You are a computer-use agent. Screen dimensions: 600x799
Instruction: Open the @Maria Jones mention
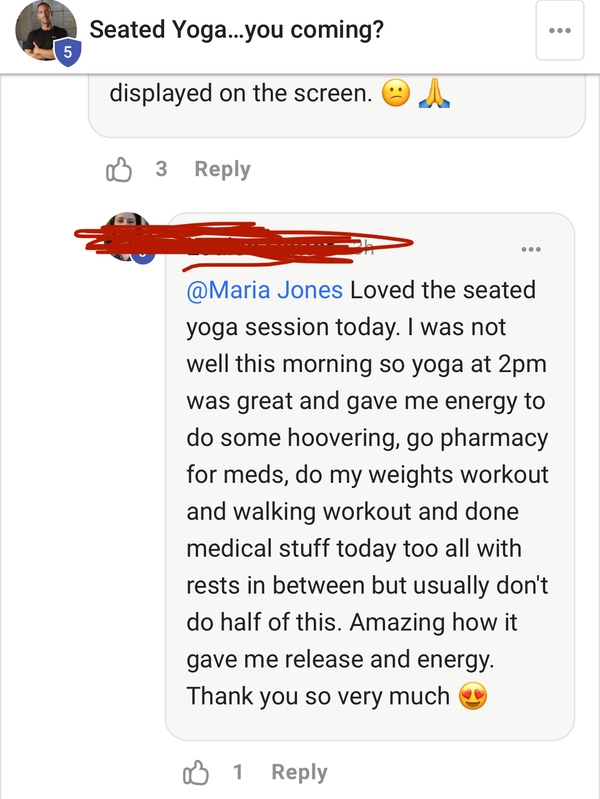tap(265, 291)
